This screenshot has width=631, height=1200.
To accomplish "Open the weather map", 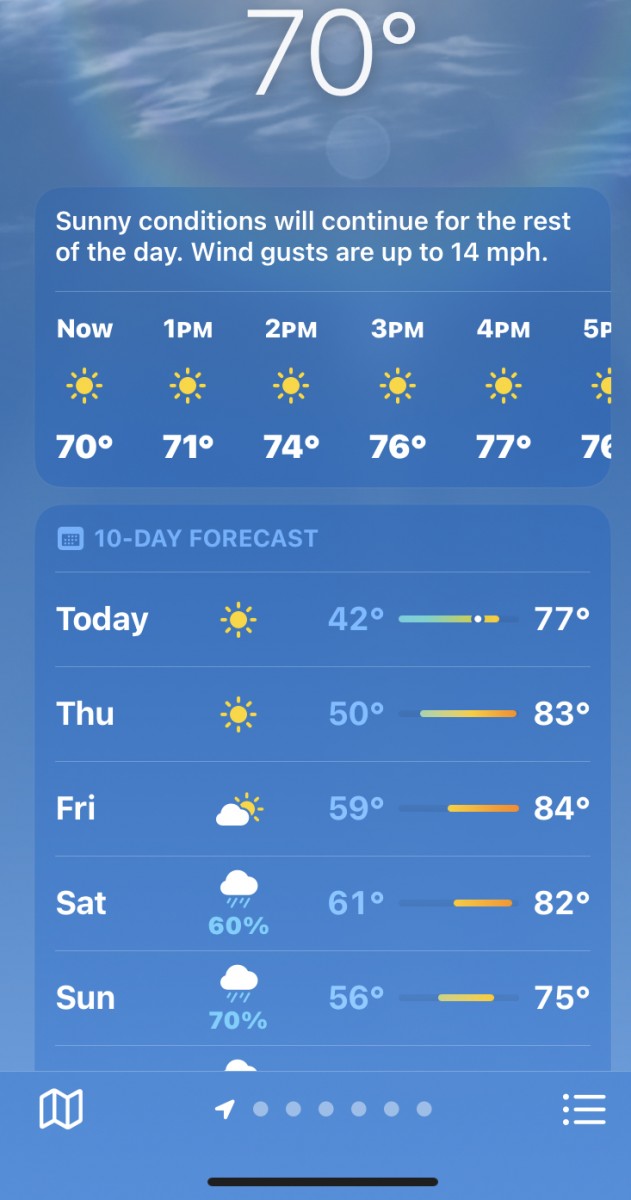I will pos(60,1108).
